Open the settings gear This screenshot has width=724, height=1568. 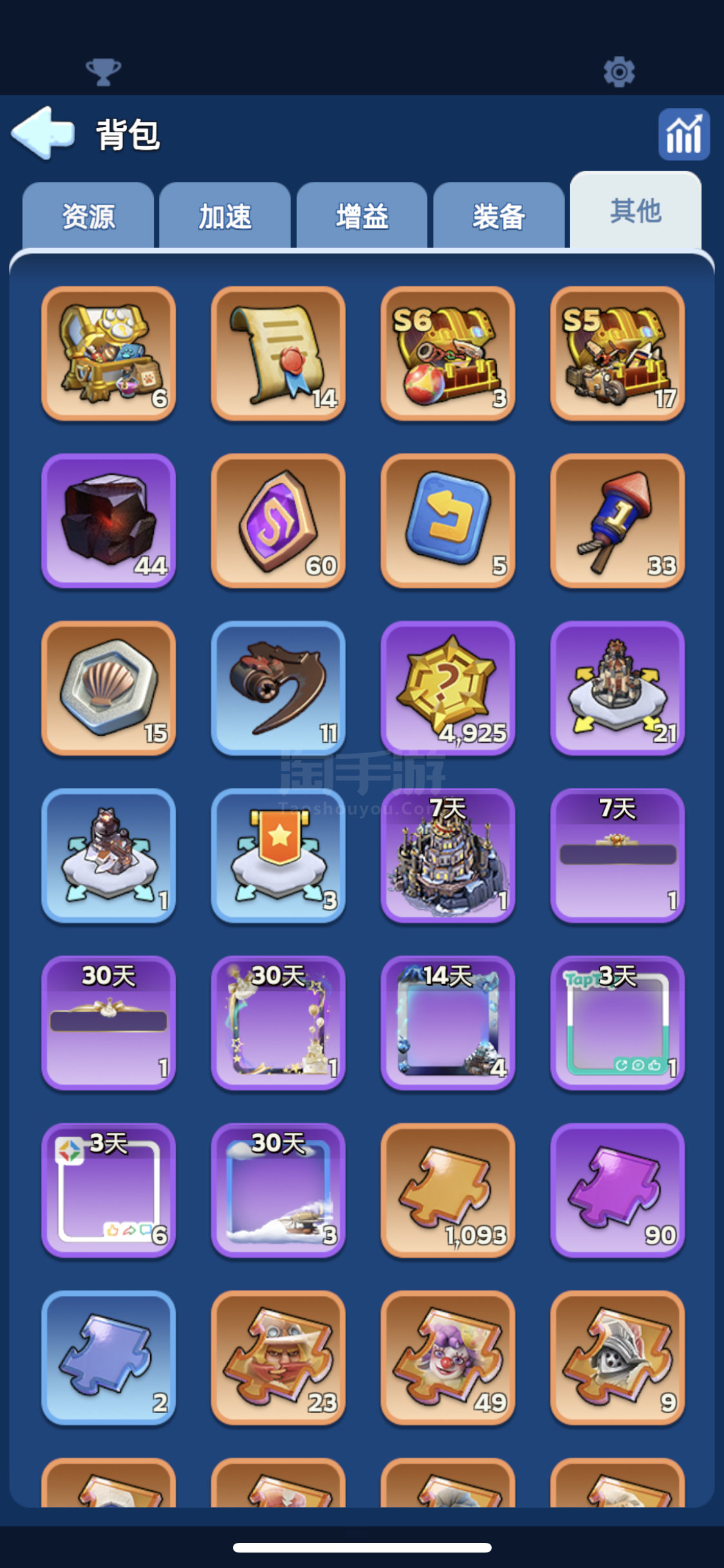coord(619,71)
